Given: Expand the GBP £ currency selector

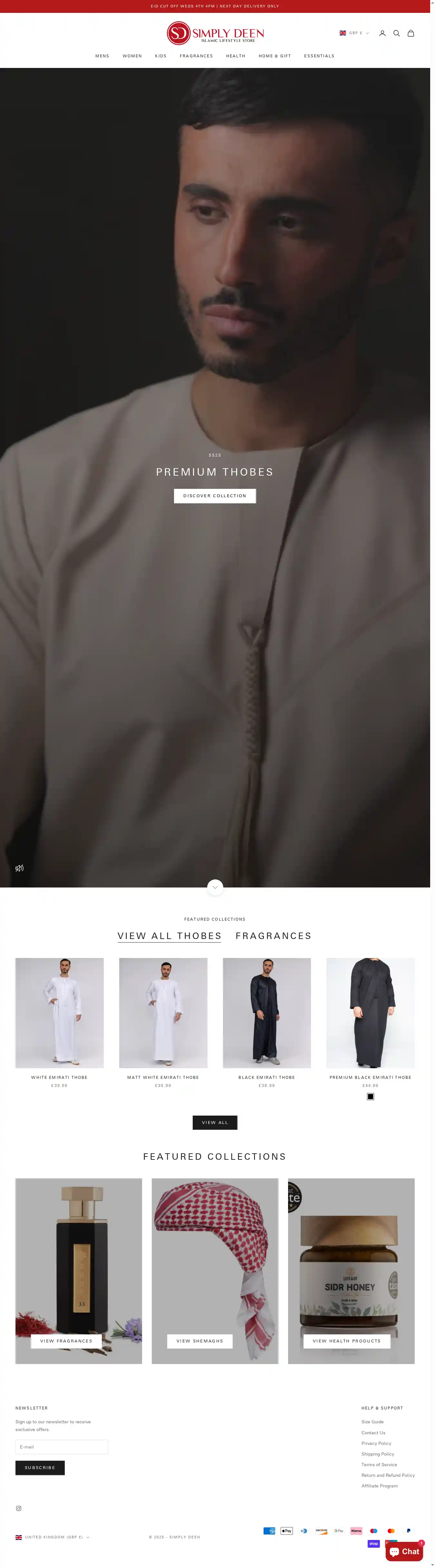Looking at the screenshot, I should (x=355, y=34).
